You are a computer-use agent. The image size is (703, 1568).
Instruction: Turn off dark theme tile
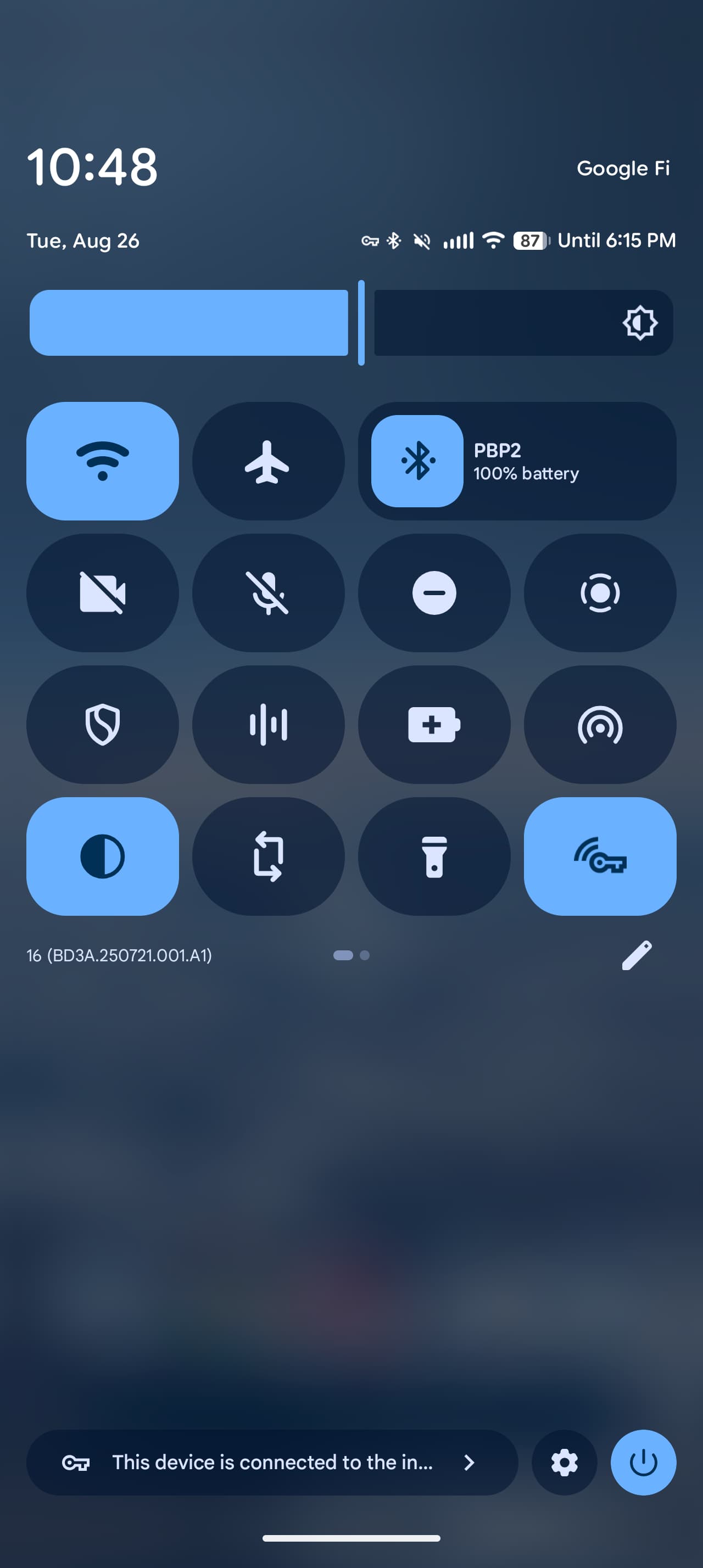click(102, 856)
